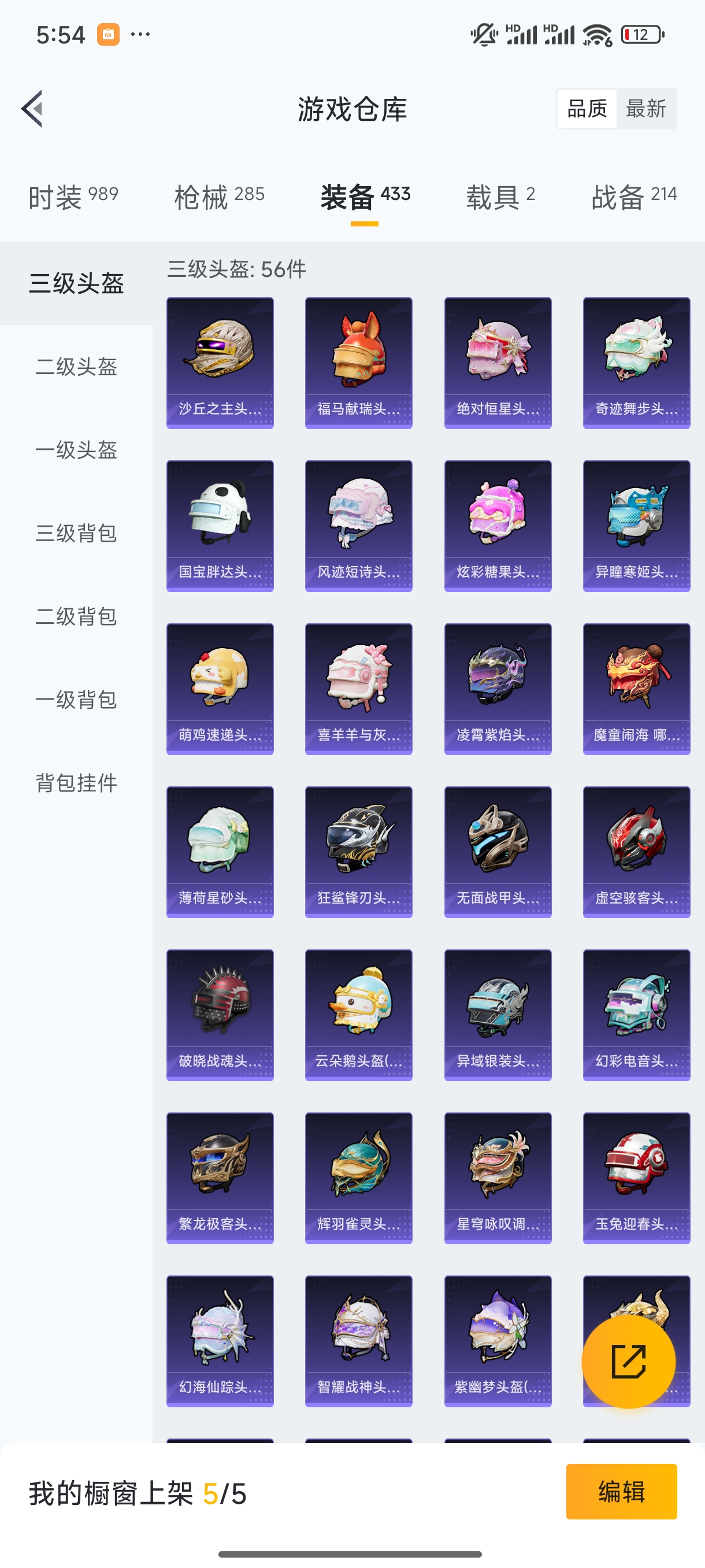
Task: Select the 一级背包 category
Action: 76,700
